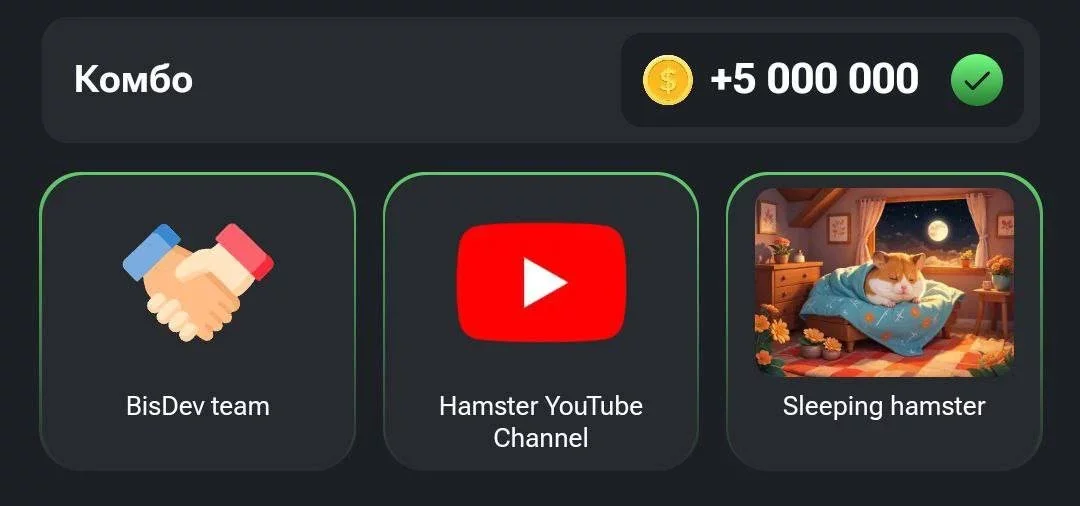
Task: Select the Sleeping hamster card
Action: [883, 320]
